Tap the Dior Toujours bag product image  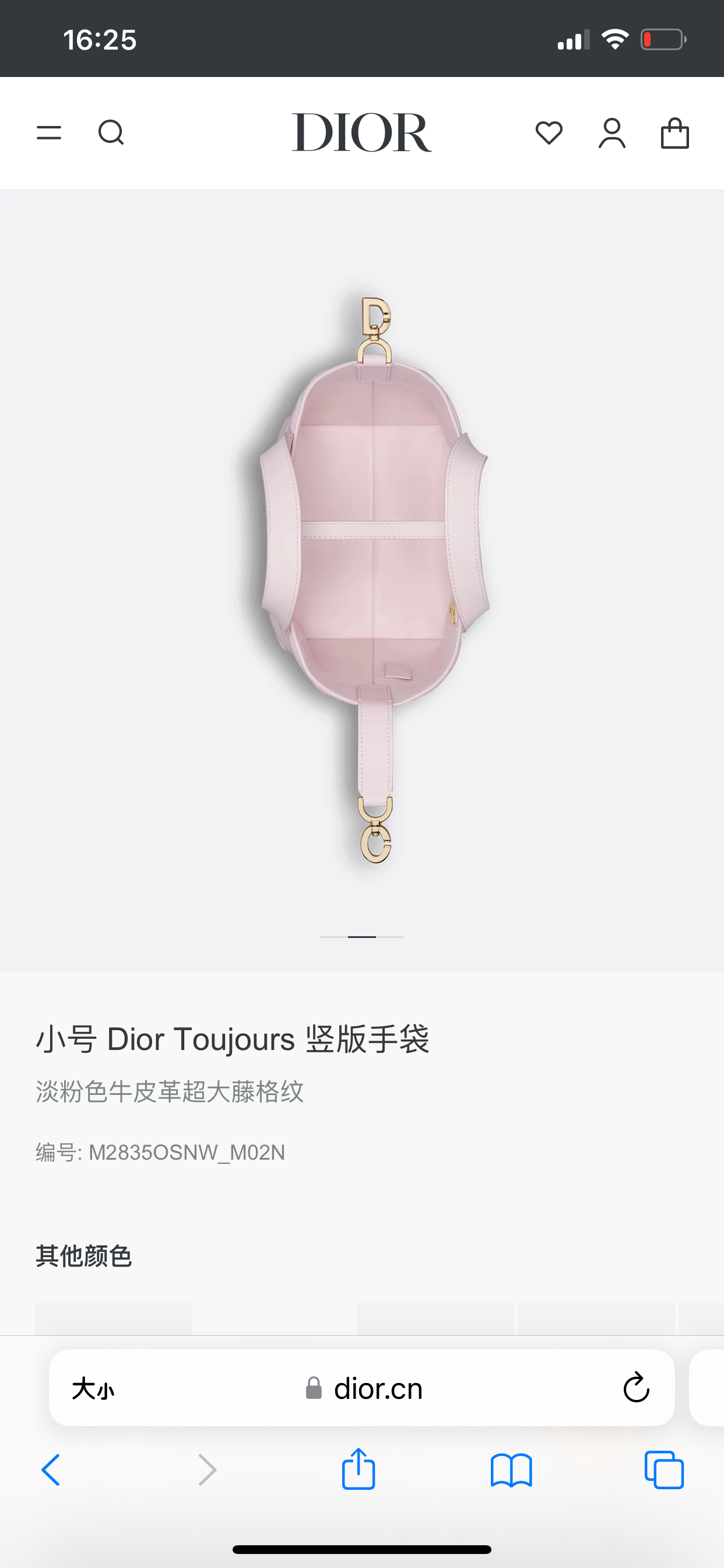pos(374,578)
